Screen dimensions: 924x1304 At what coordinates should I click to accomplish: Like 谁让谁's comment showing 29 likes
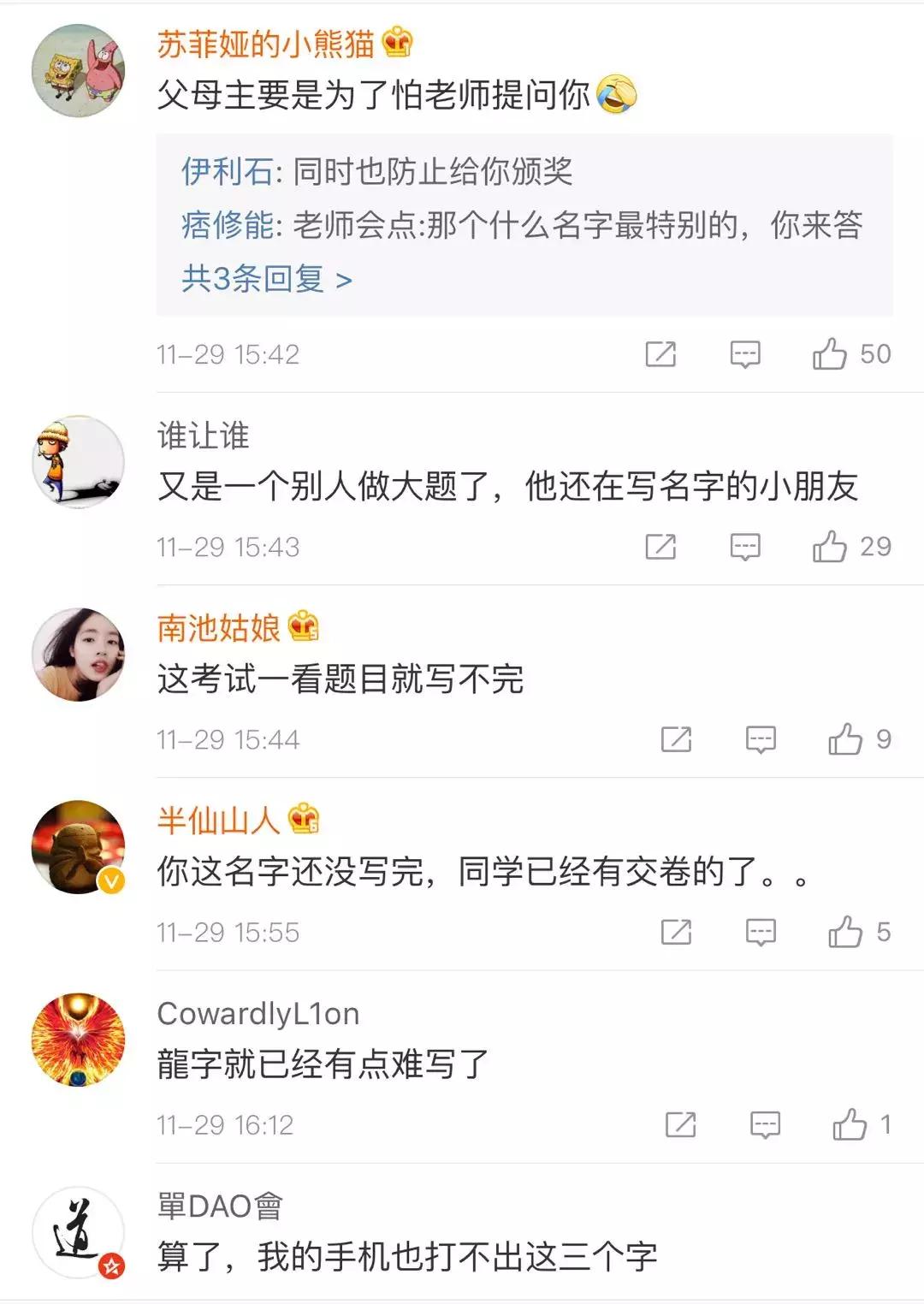click(850, 545)
